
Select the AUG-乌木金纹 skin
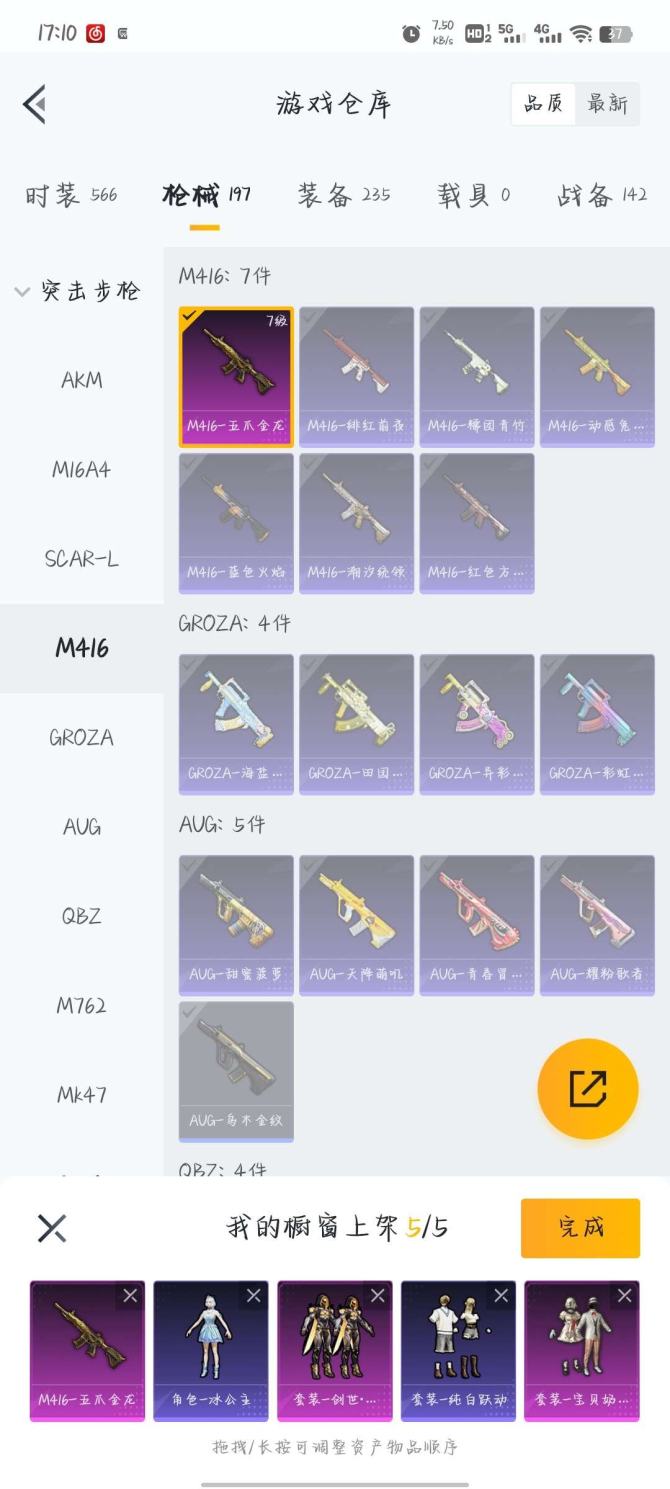pyautogui.click(x=236, y=1071)
